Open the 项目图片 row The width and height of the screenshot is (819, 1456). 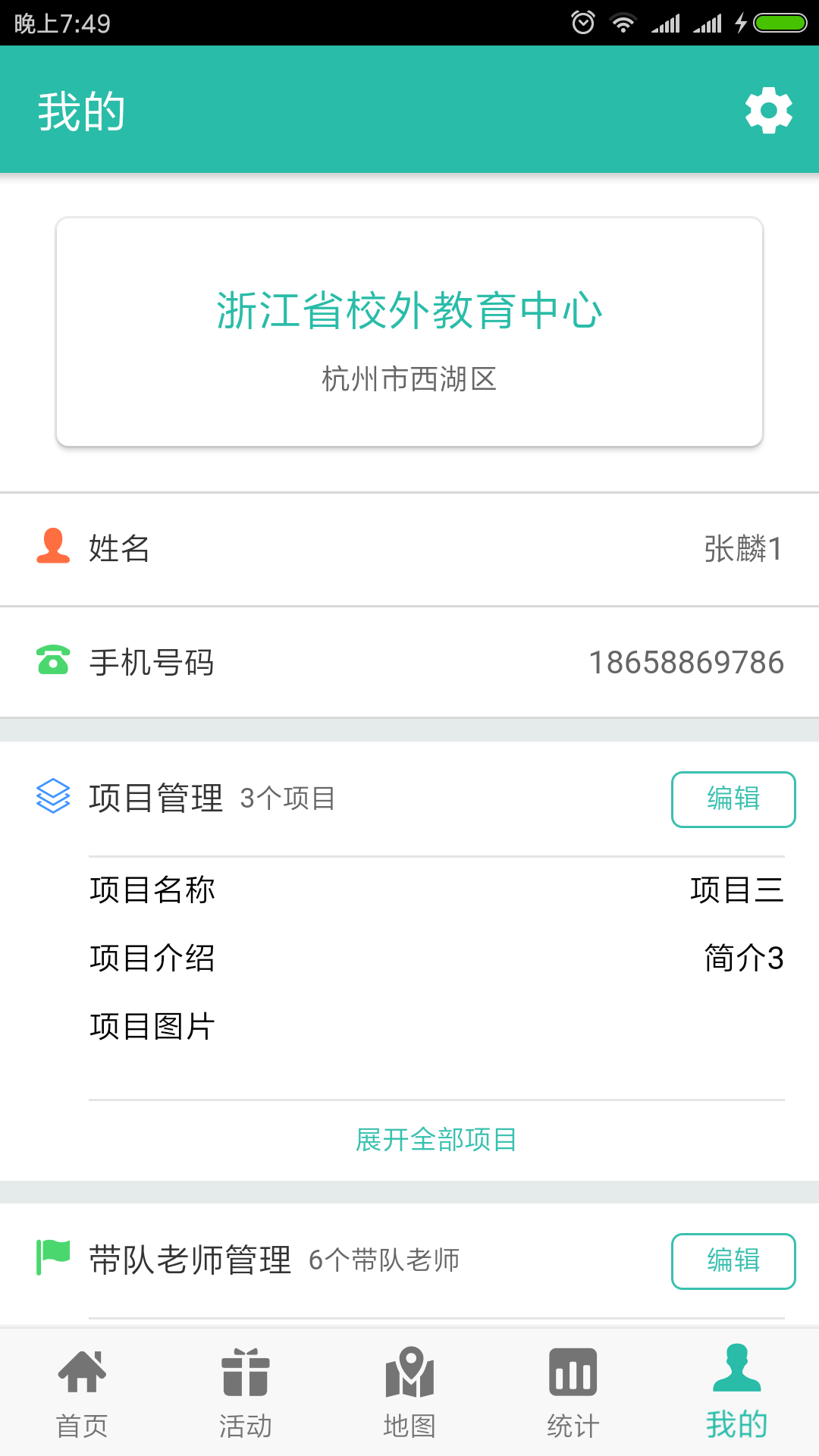point(150,1026)
